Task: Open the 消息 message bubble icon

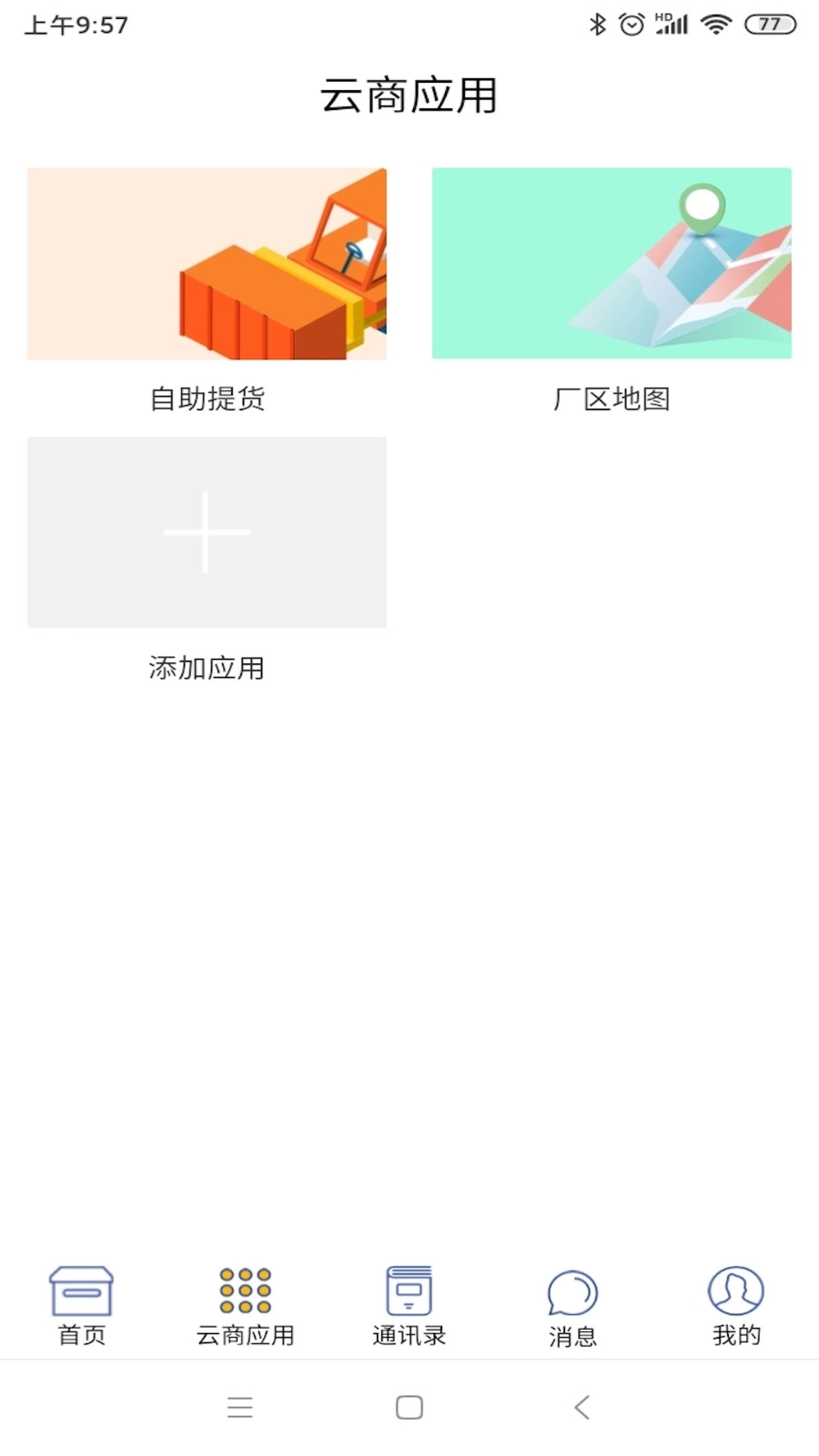Action: coord(571,1289)
